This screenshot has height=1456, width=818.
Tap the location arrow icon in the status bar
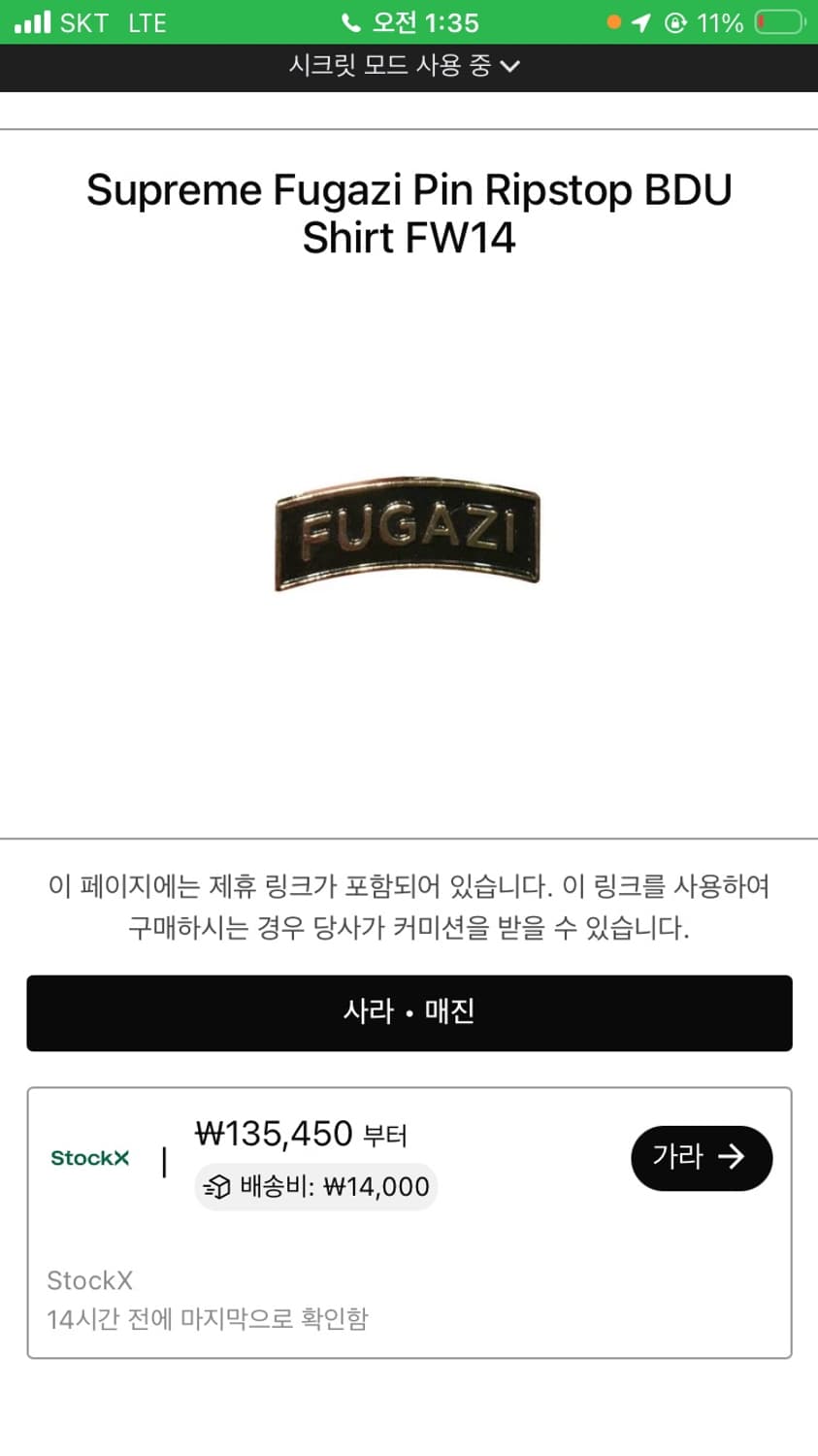(x=639, y=21)
